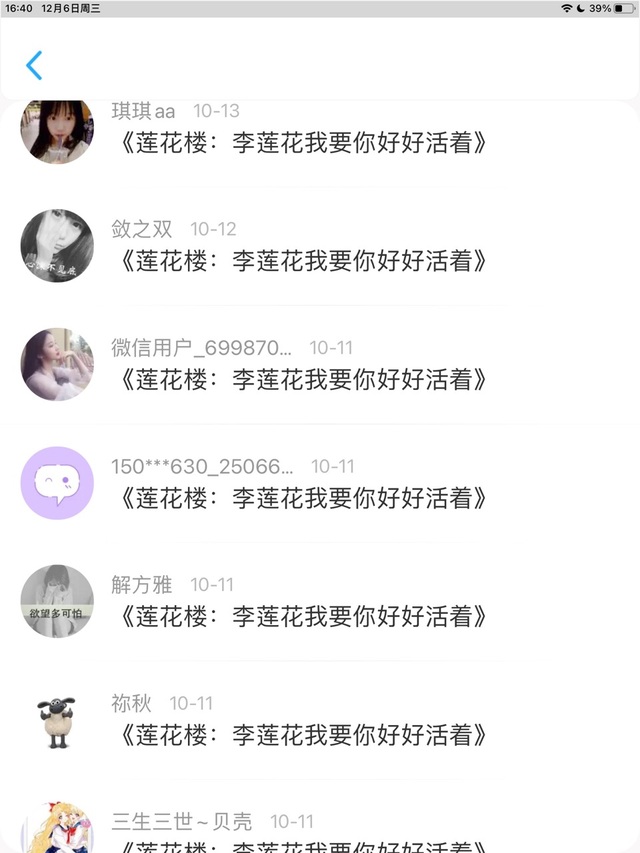Go back using the blue arrow

pos(34,66)
